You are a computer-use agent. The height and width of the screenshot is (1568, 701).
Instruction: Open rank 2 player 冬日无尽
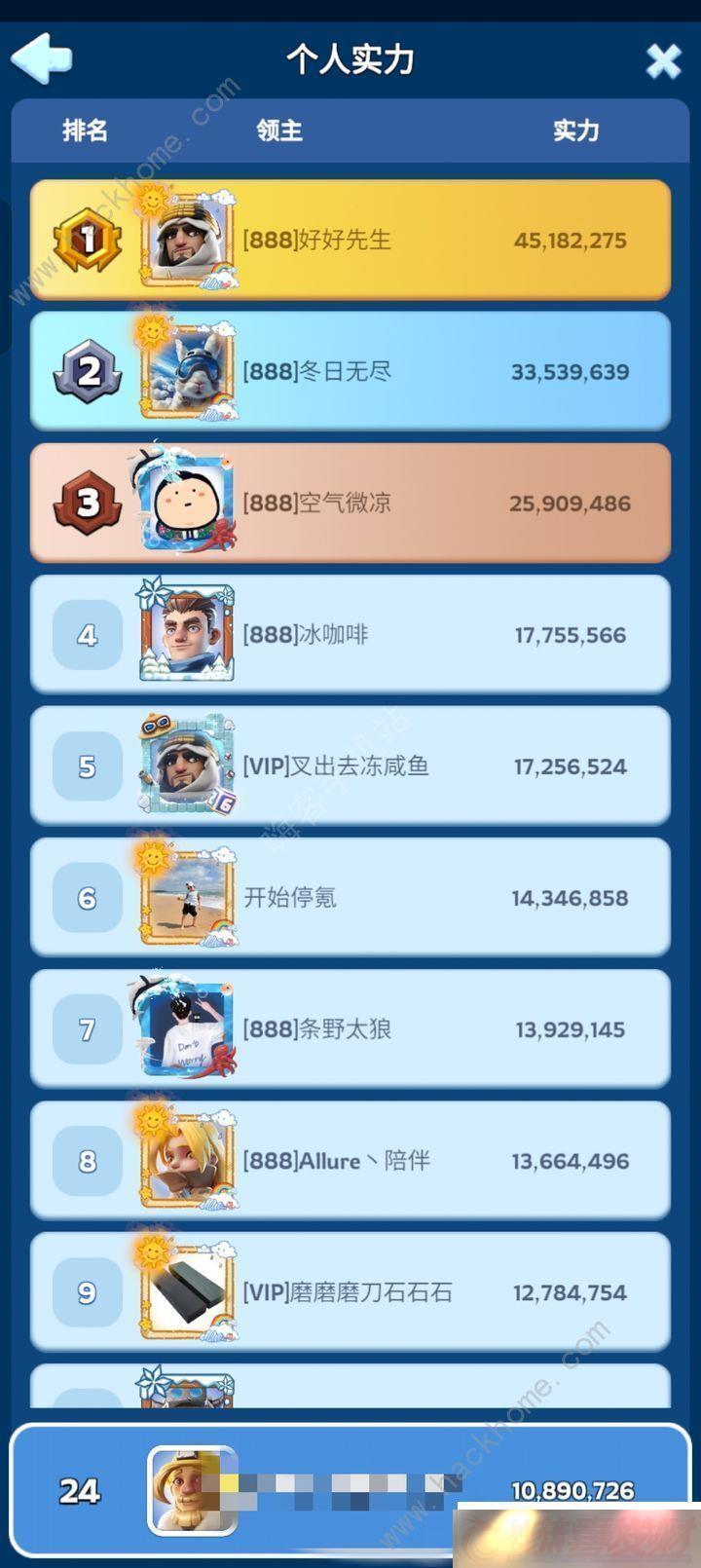(350, 371)
